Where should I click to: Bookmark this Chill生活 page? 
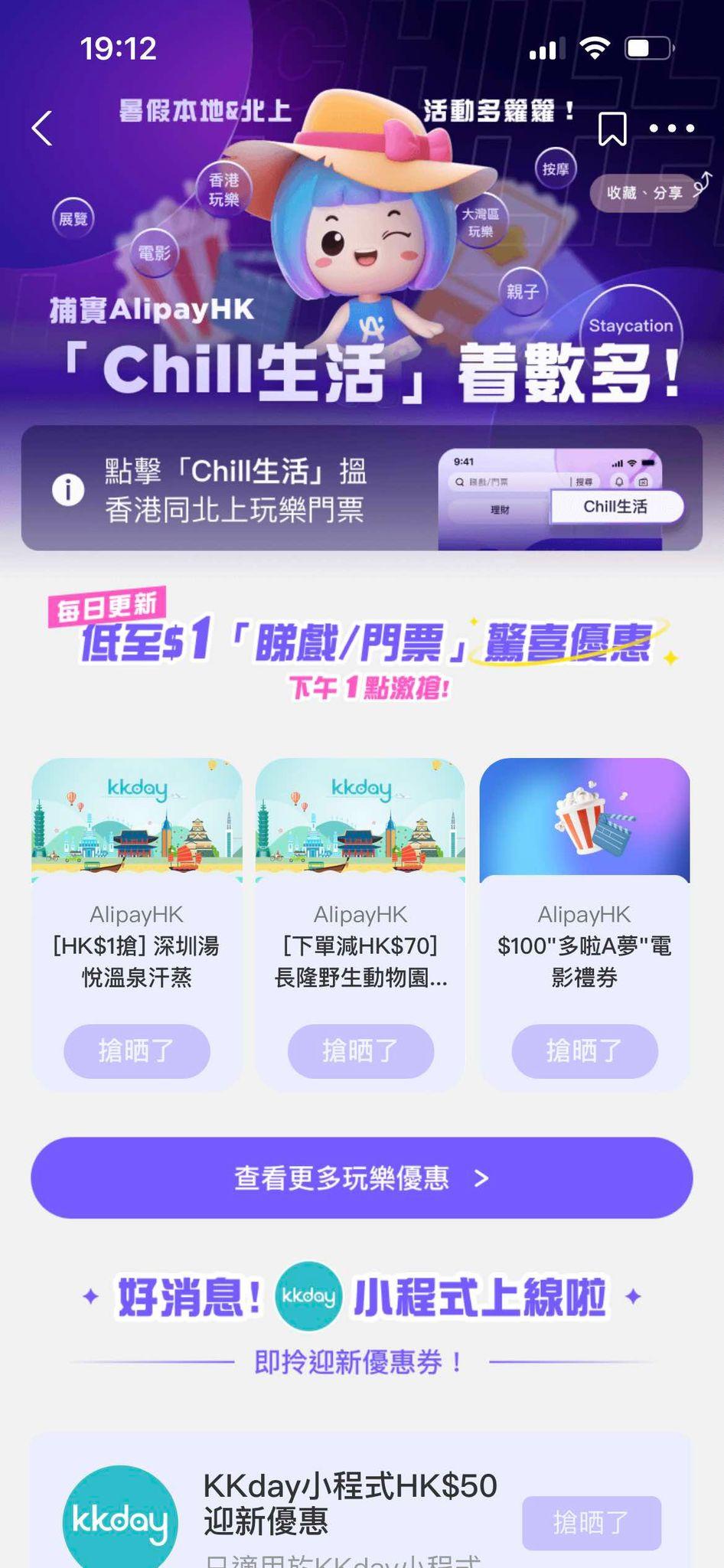pyautogui.click(x=612, y=128)
